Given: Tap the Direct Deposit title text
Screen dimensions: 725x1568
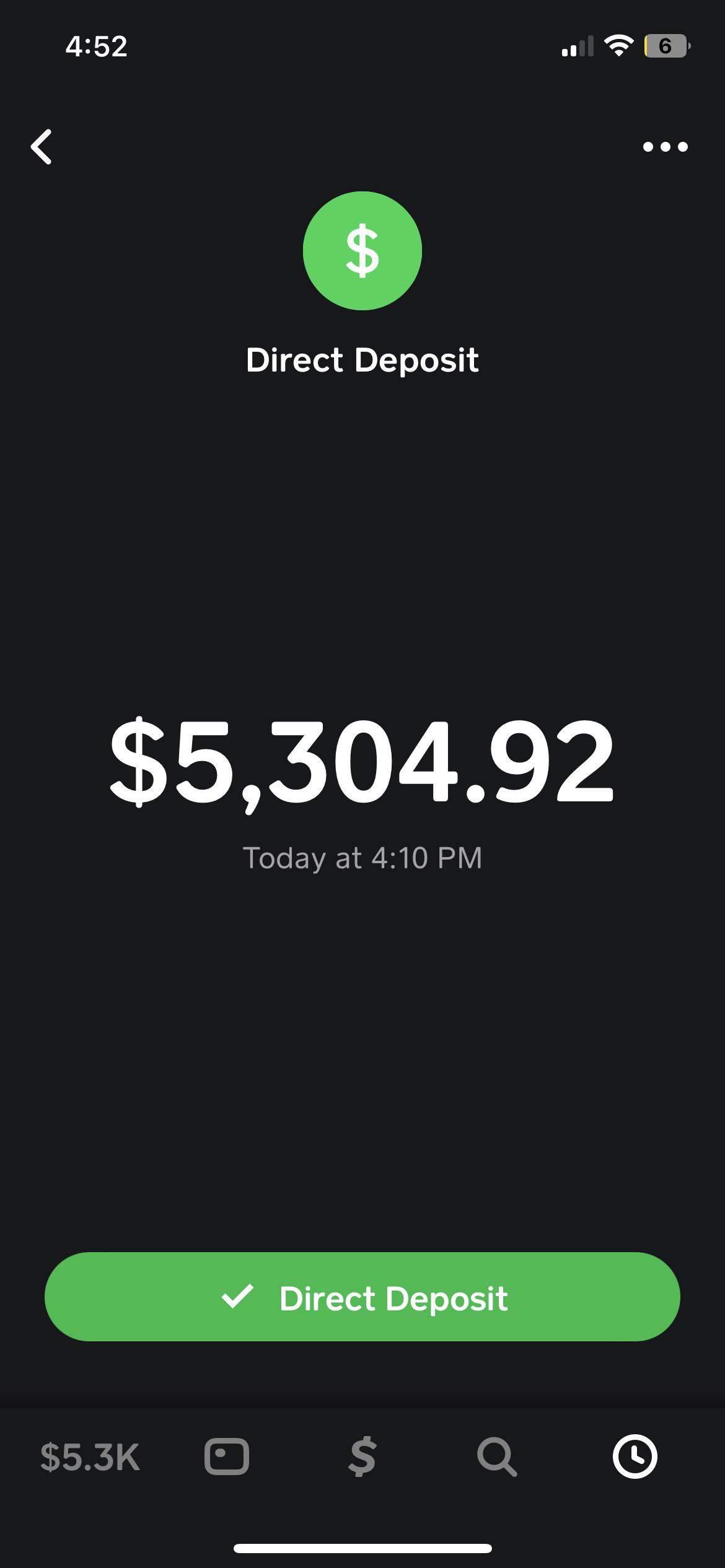Looking at the screenshot, I should [x=362, y=360].
